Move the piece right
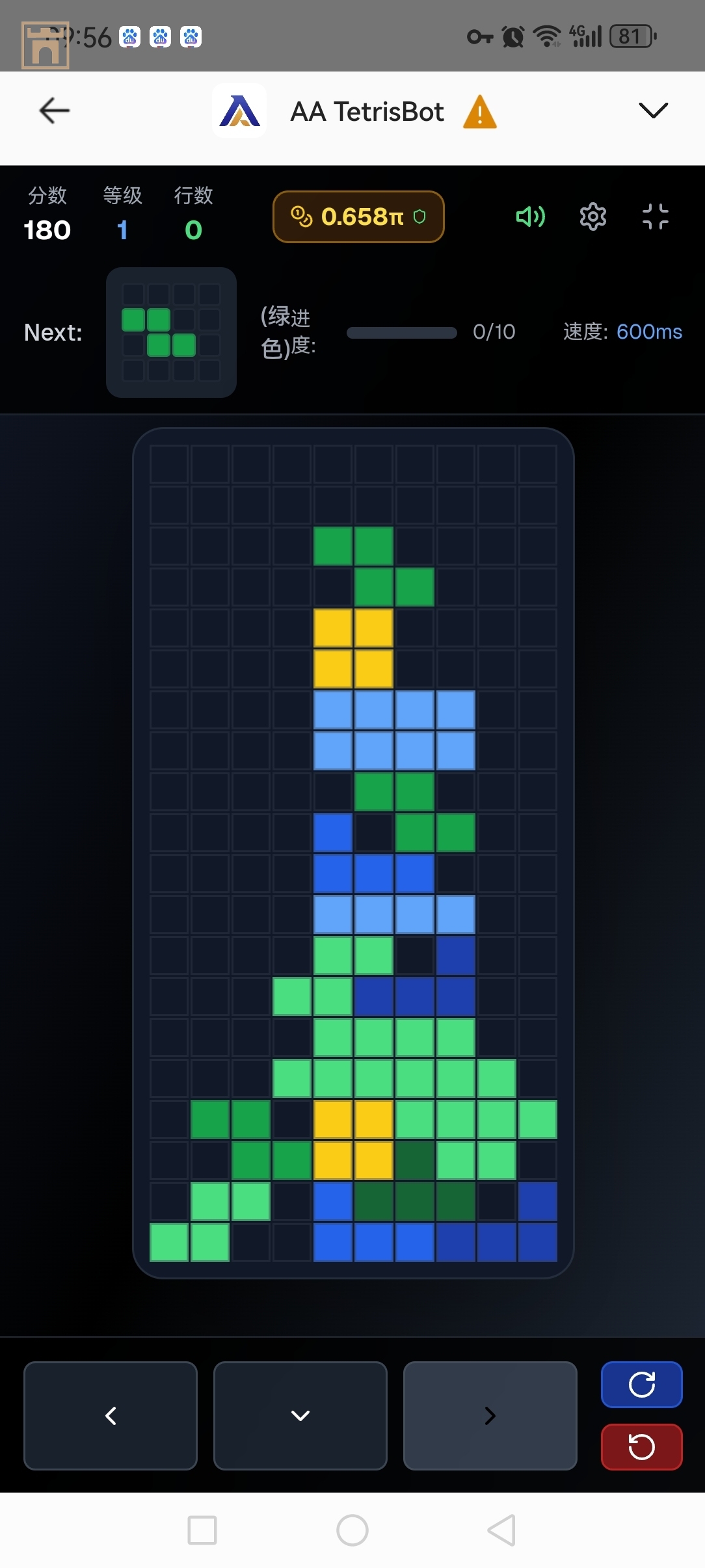This screenshot has width=705, height=1568. pos(490,1415)
